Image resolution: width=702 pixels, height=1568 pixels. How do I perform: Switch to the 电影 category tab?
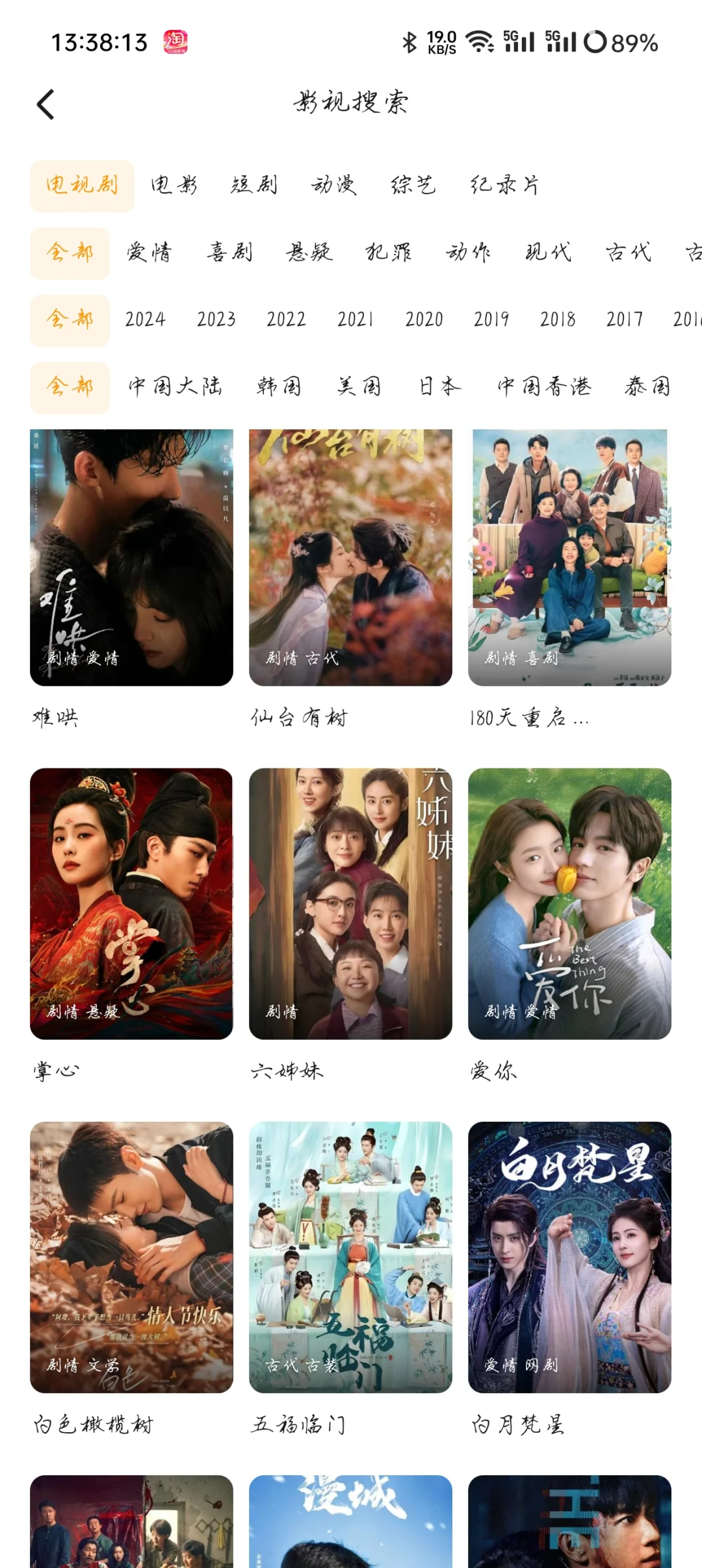coord(174,186)
